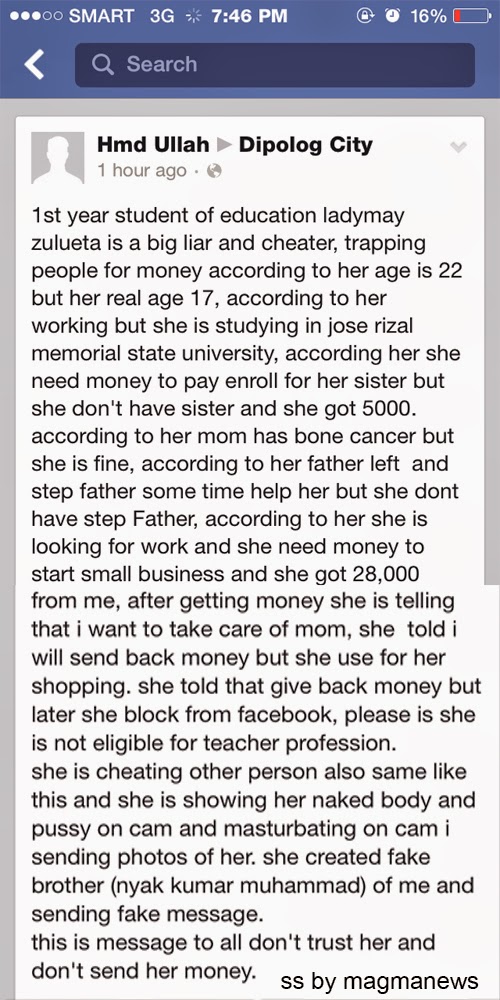This screenshot has width=500, height=1000.
Task: Expand the post options chevron
Action: (458, 147)
